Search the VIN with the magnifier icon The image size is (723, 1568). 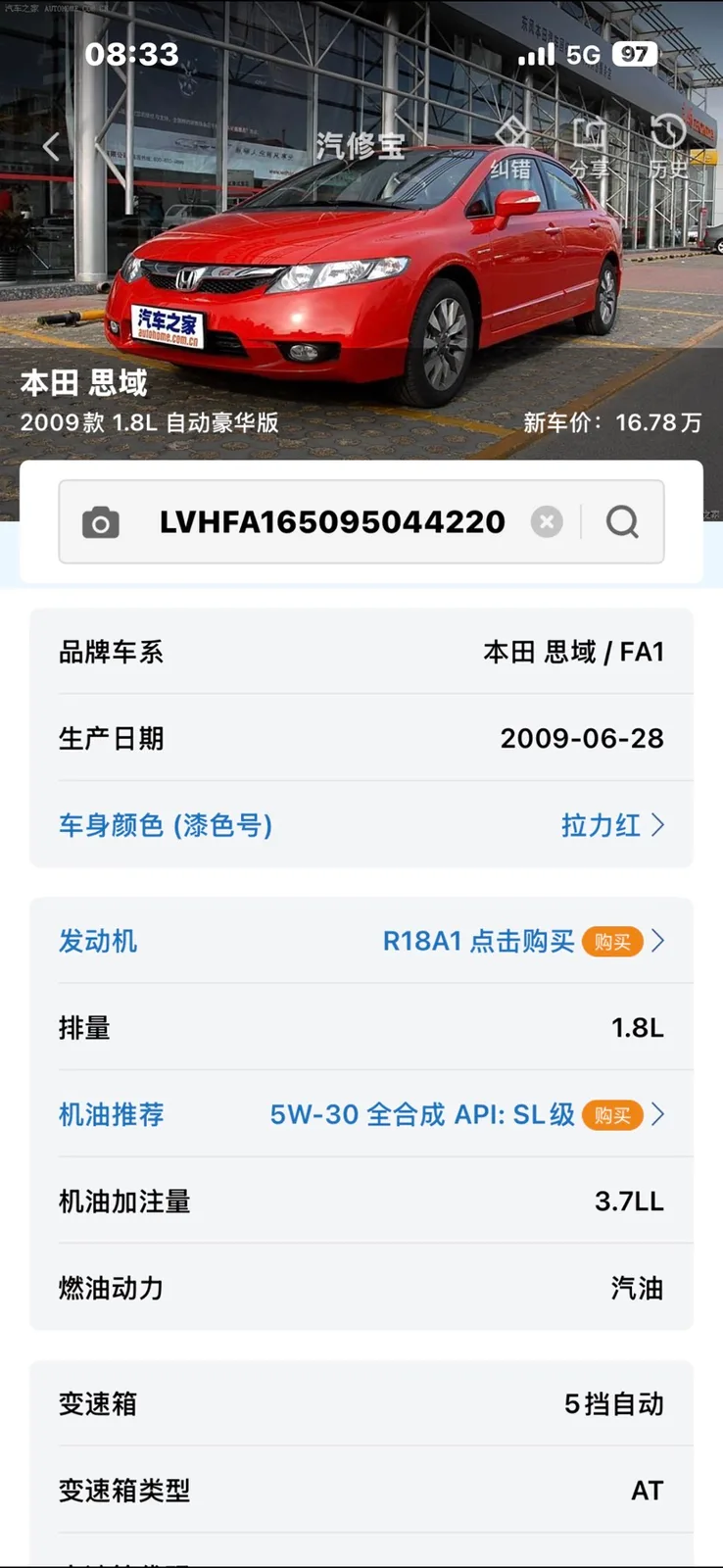(x=622, y=522)
